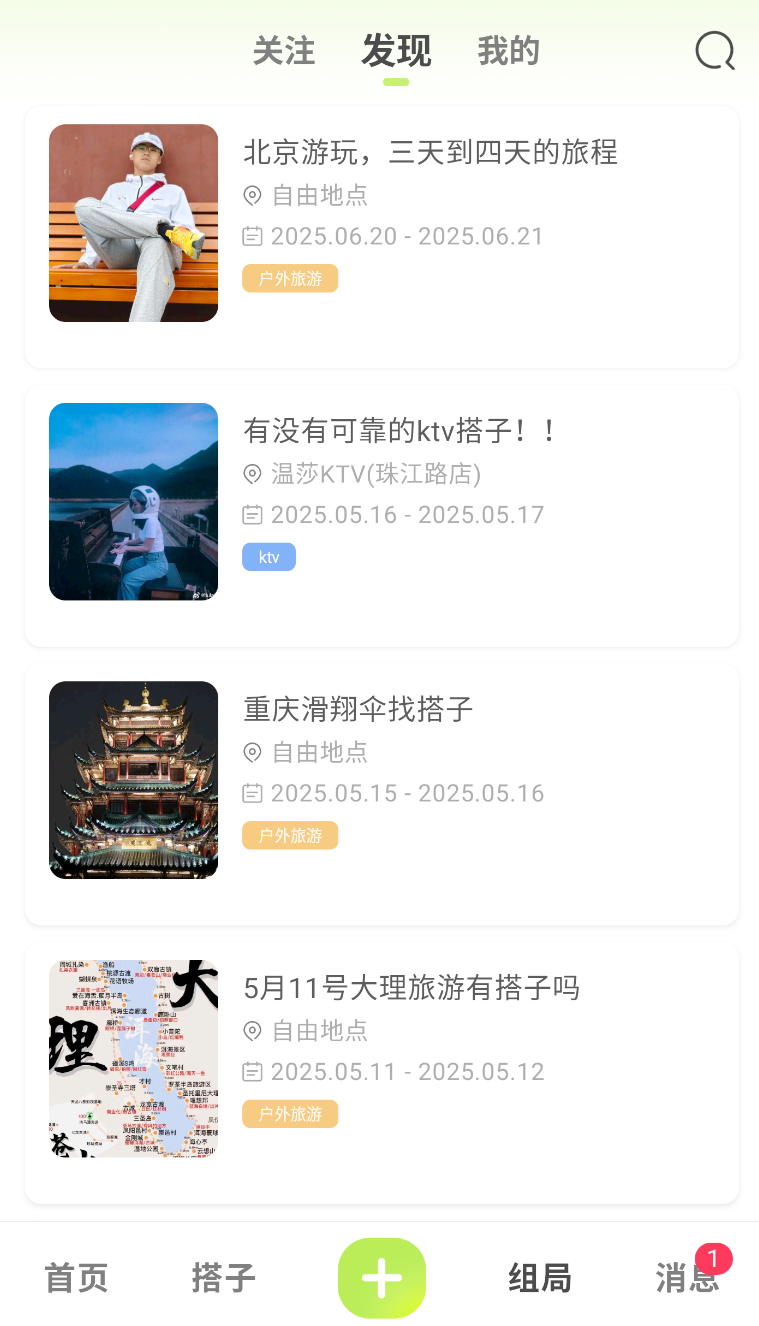Image resolution: width=759 pixels, height=1326 pixels.
Task: Switch to the 关注 tab
Action: (x=285, y=51)
